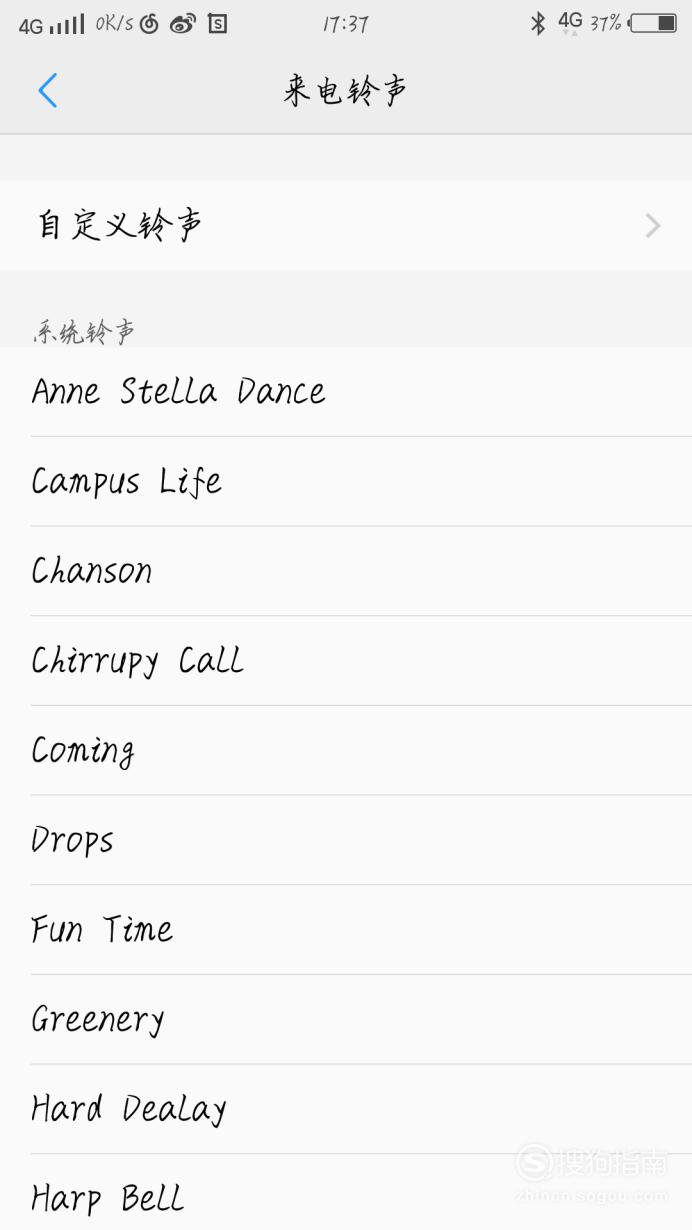Tap the Drops ringtone
Viewport: 692px width, 1230px height.
click(346, 840)
